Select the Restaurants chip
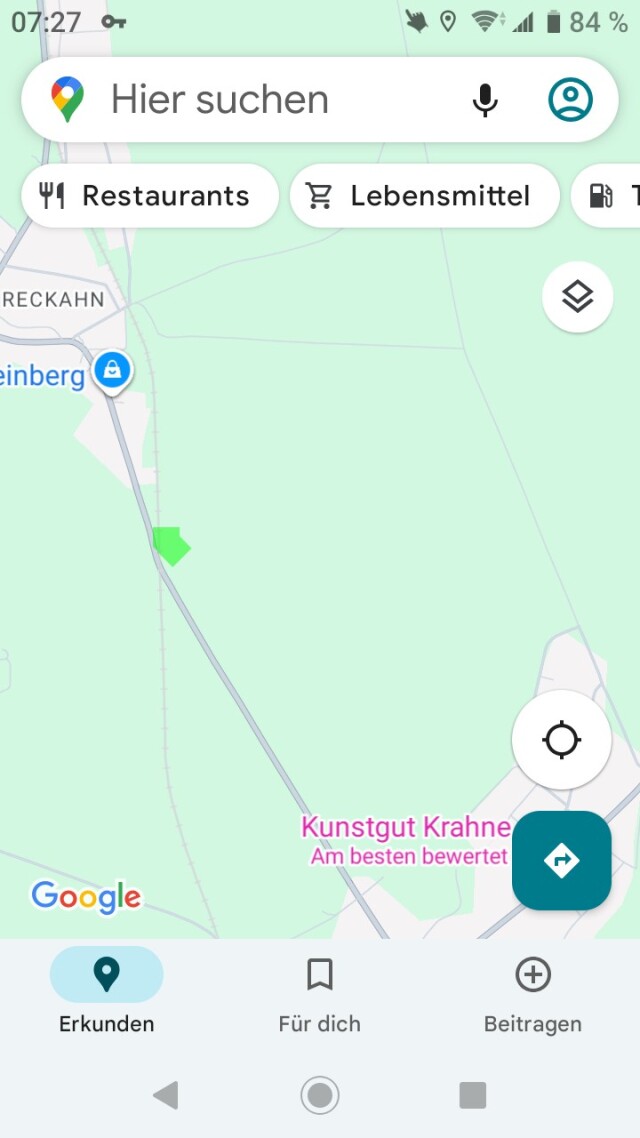 (147, 196)
